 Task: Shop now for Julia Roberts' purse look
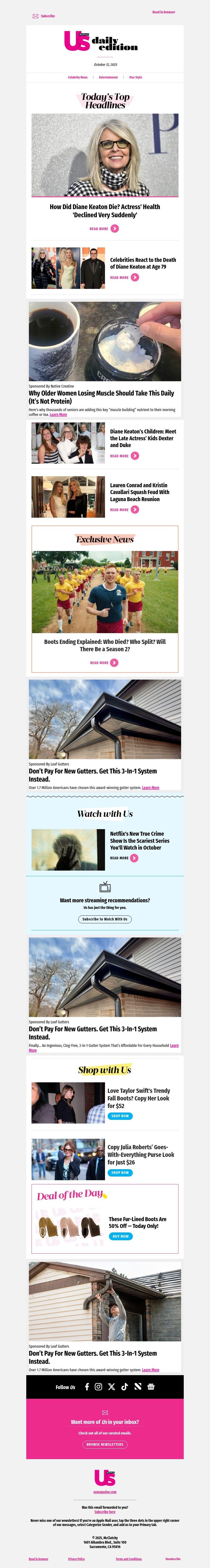[120, 1172]
